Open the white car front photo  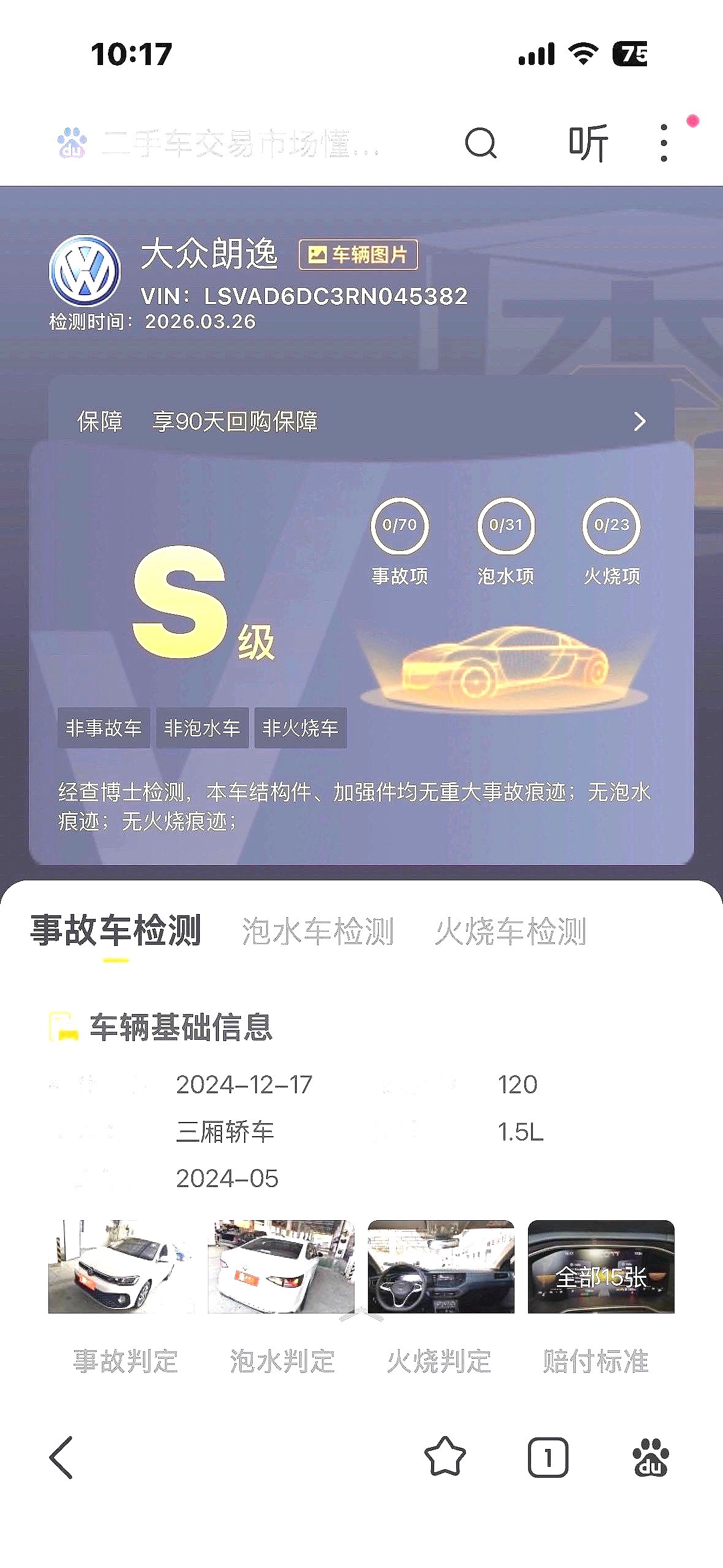click(x=121, y=1266)
